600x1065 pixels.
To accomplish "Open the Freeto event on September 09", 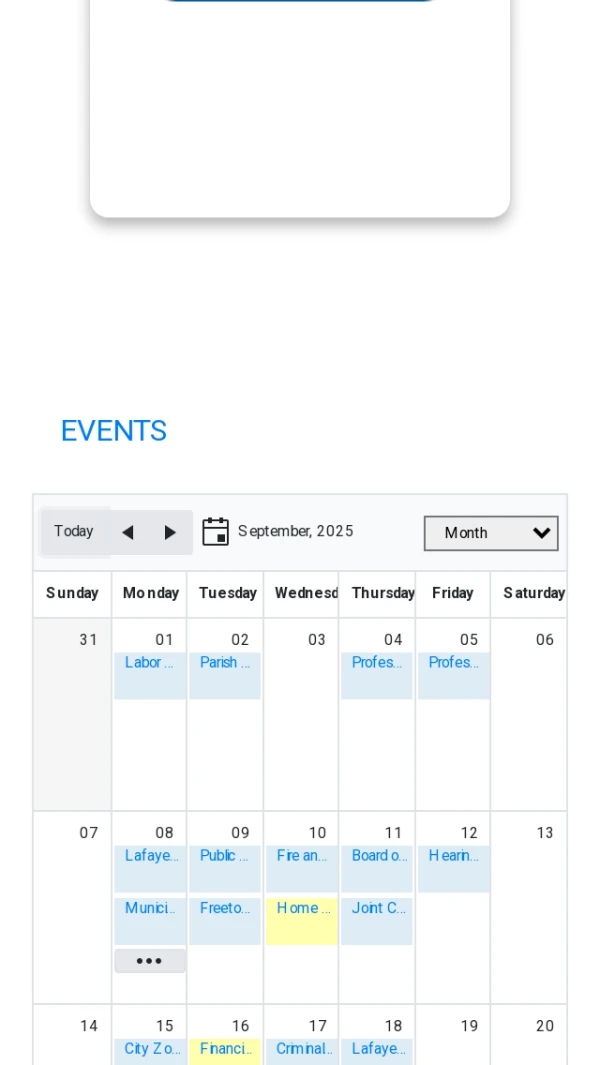I will [225, 920].
